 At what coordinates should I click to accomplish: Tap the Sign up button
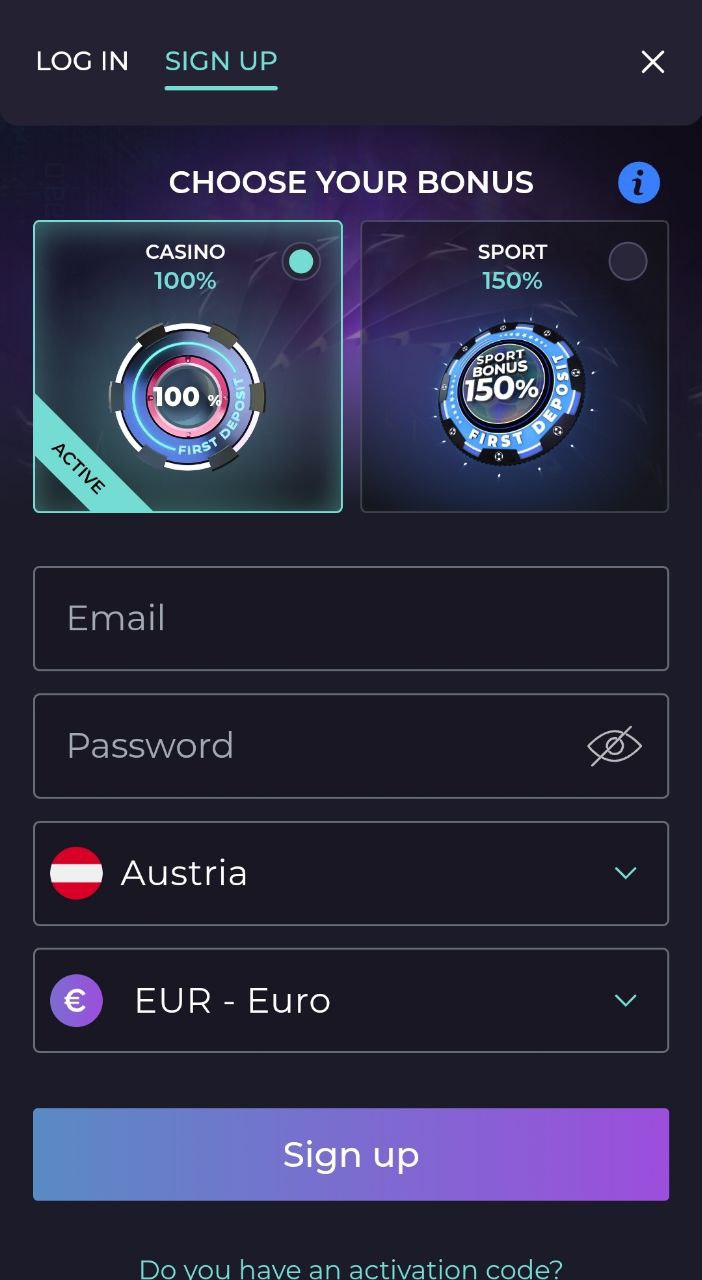(x=351, y=1154)
